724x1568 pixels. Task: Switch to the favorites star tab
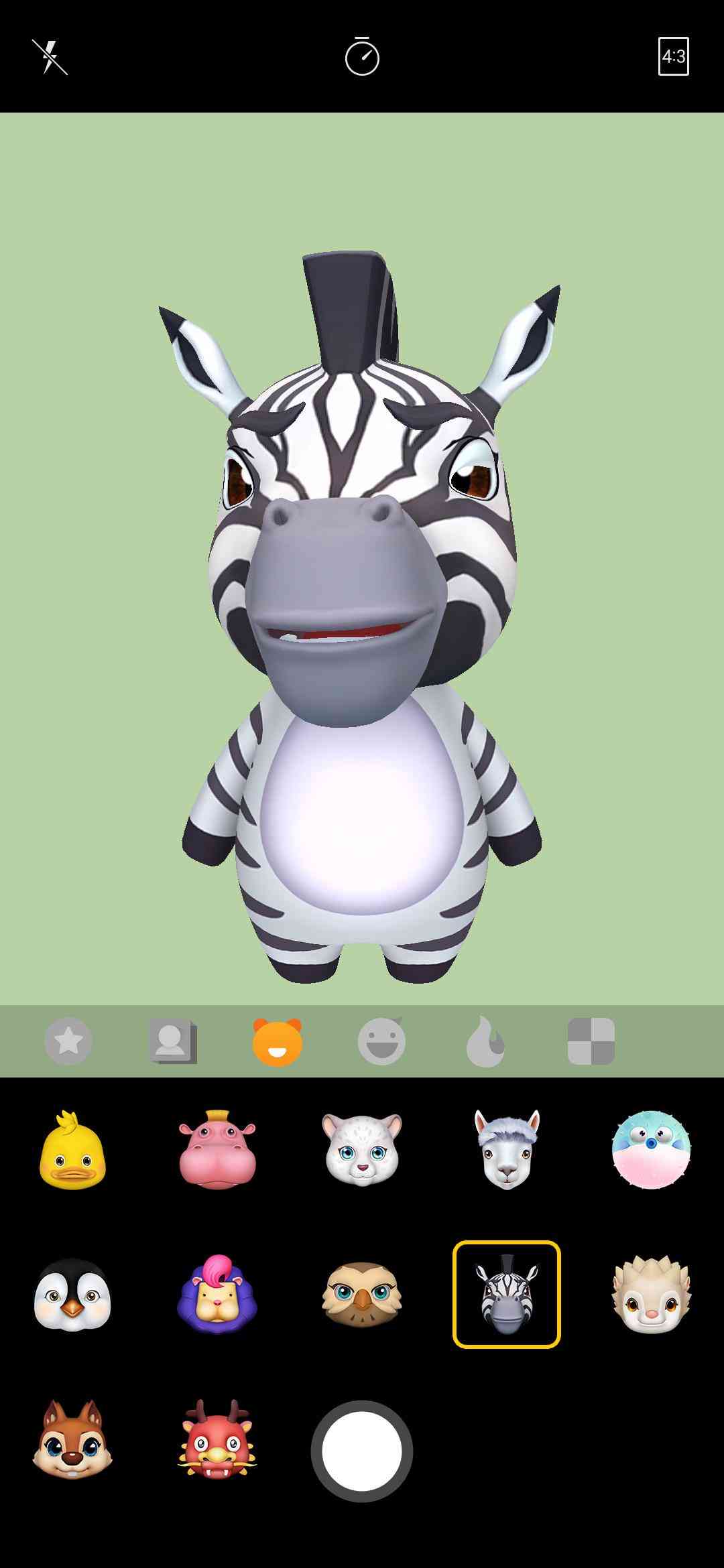[68, 1041]
